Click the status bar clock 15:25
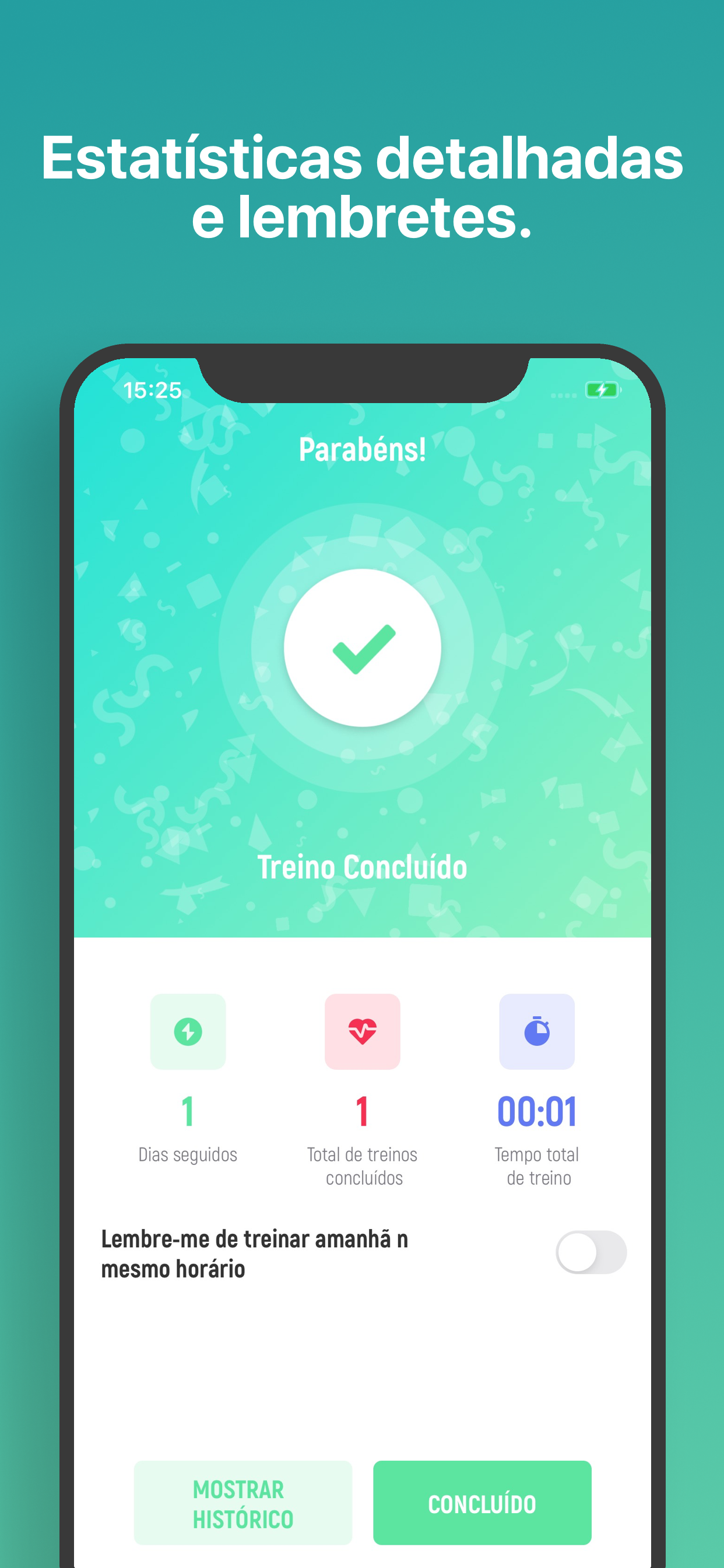 pos(153,390)
